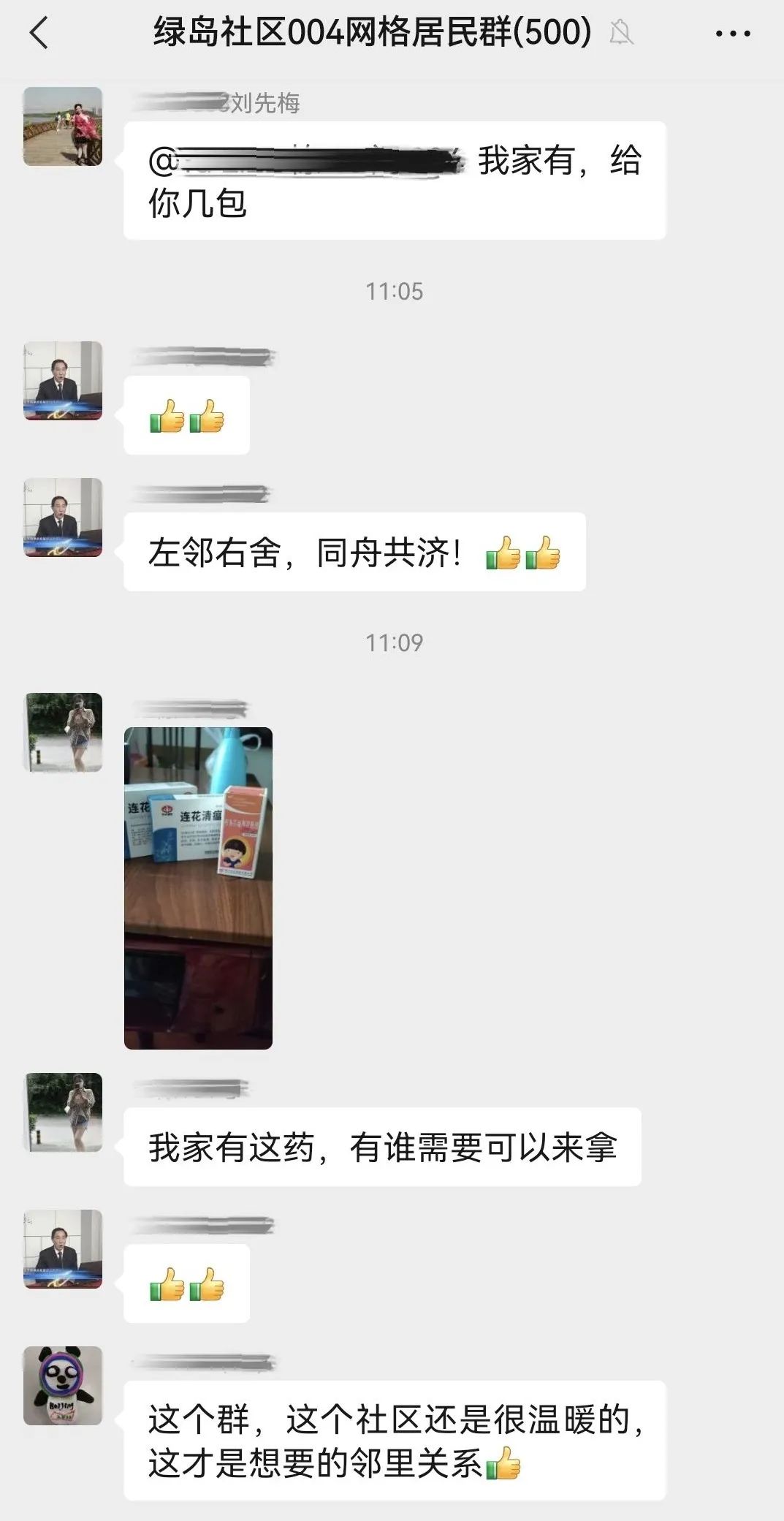Screen dimensions: 784x1521
Task: Open the three-dot chat info menu
Action: coord(732,34)
